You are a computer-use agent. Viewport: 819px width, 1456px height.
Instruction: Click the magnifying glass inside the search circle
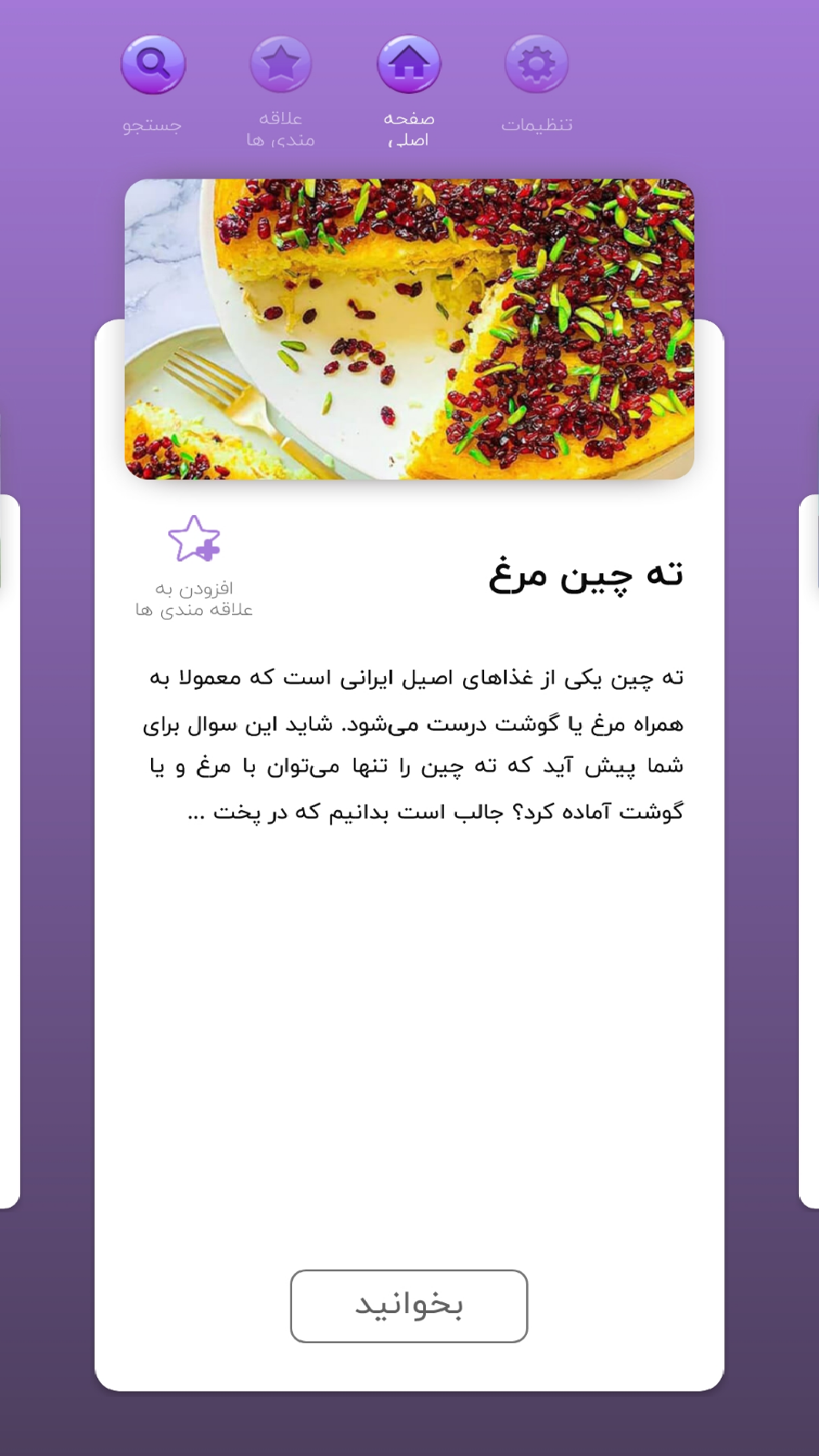[153, 62]
